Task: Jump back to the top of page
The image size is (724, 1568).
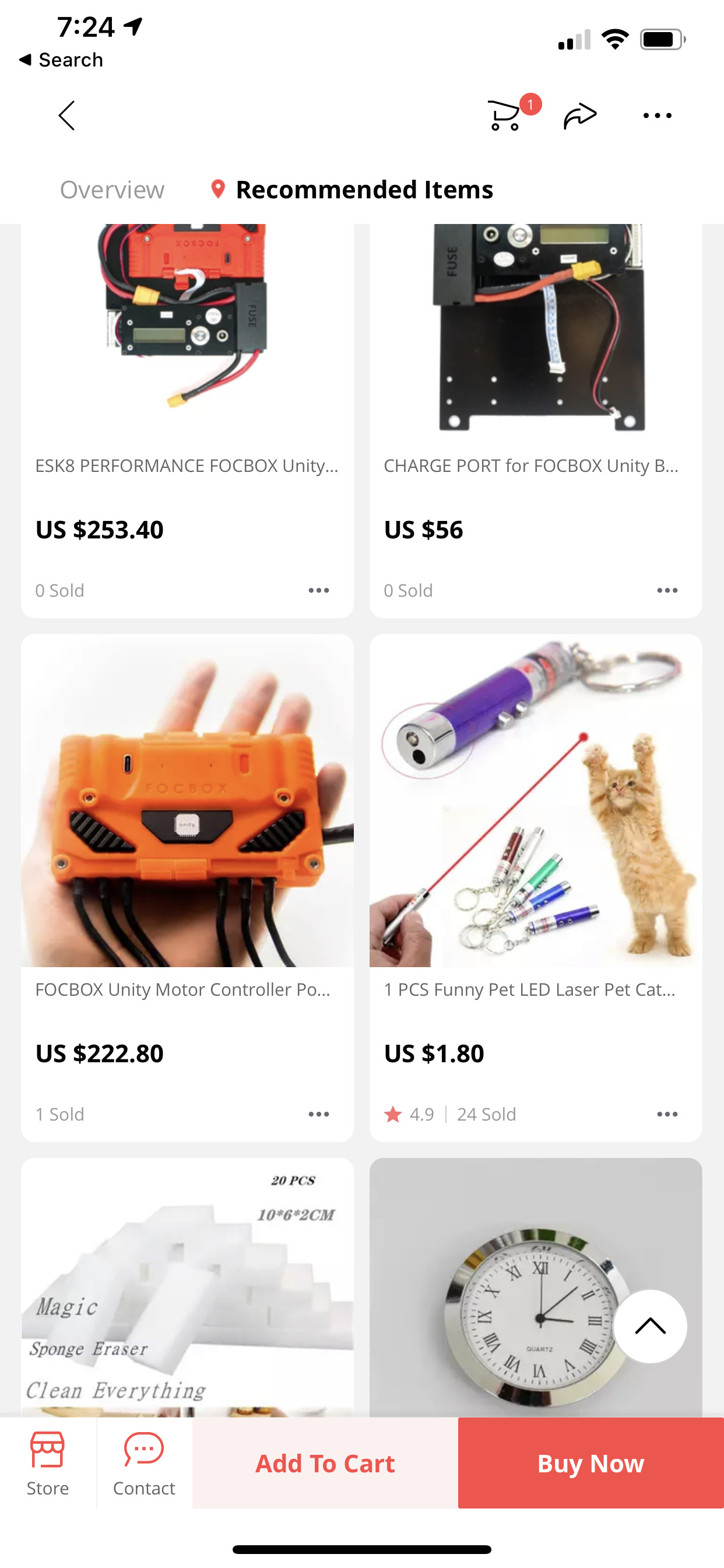Action: (650, 1326)
